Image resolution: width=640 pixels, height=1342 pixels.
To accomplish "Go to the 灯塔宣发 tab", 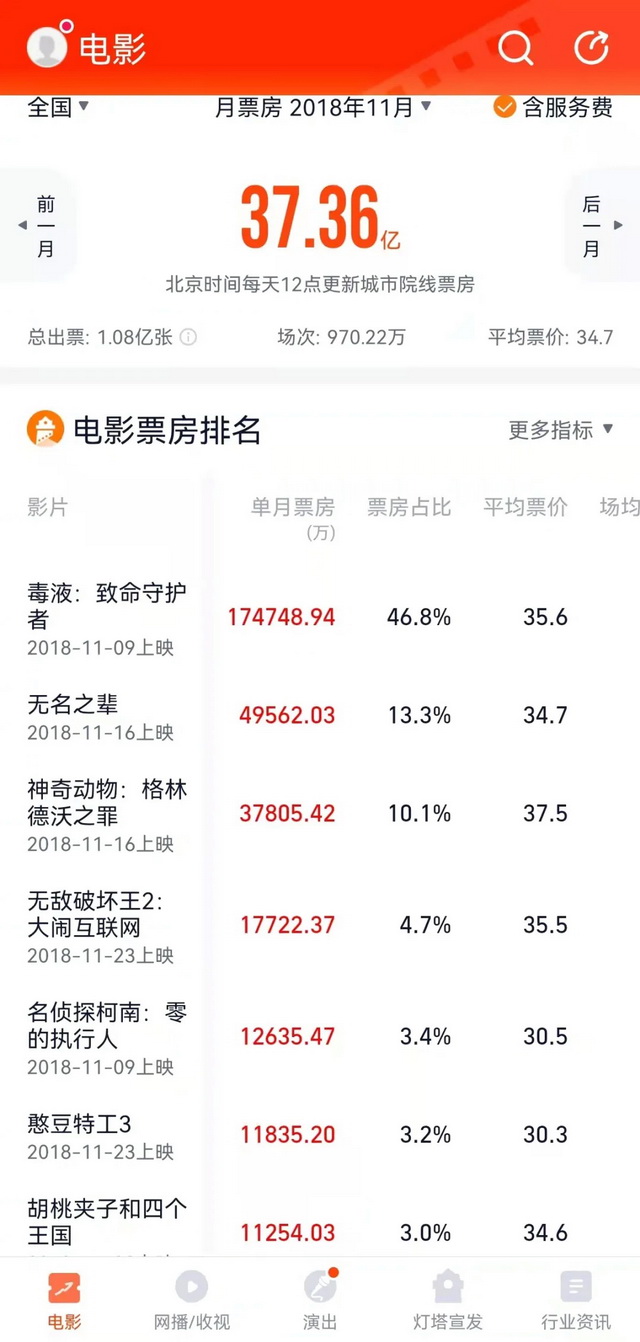I will pos(447,1300).
